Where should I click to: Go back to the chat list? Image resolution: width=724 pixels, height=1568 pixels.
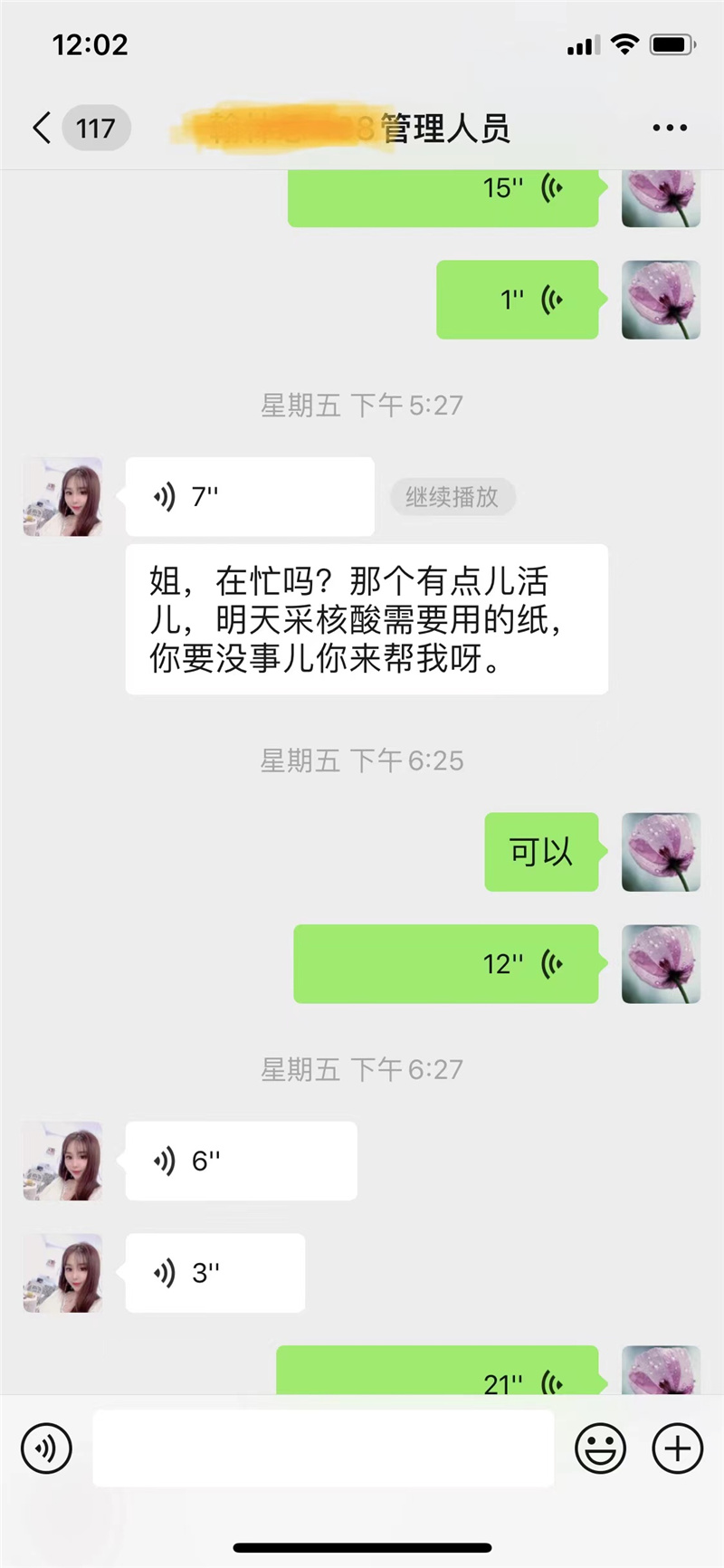[42, 128]
